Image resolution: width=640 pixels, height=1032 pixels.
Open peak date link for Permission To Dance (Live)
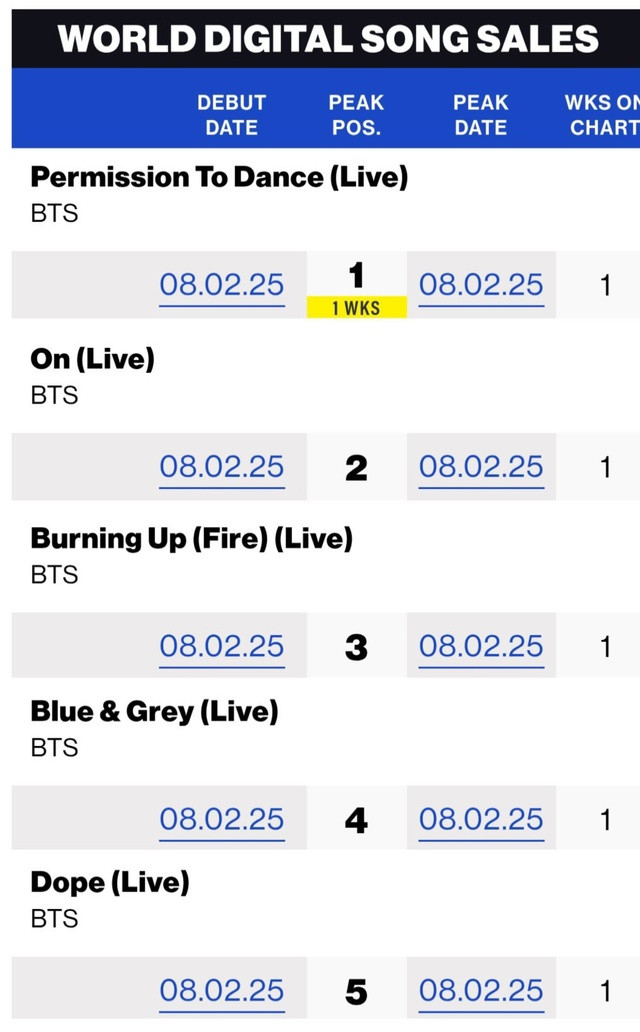pos(481,285)
